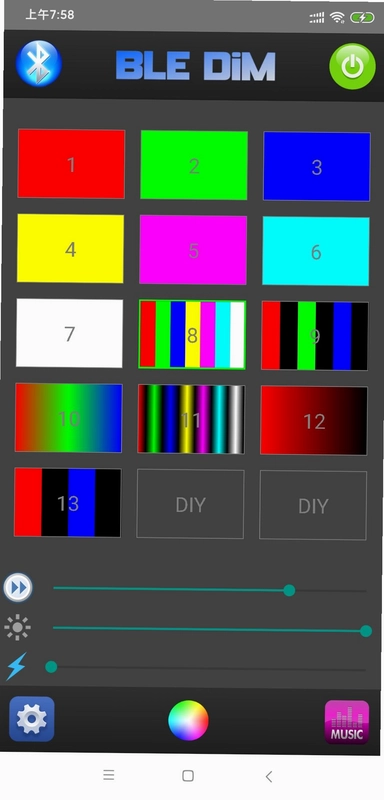This screenshot has height=800, width=384.
Task: Select the RGB gradient mode 10
Action: pos(69,418)
